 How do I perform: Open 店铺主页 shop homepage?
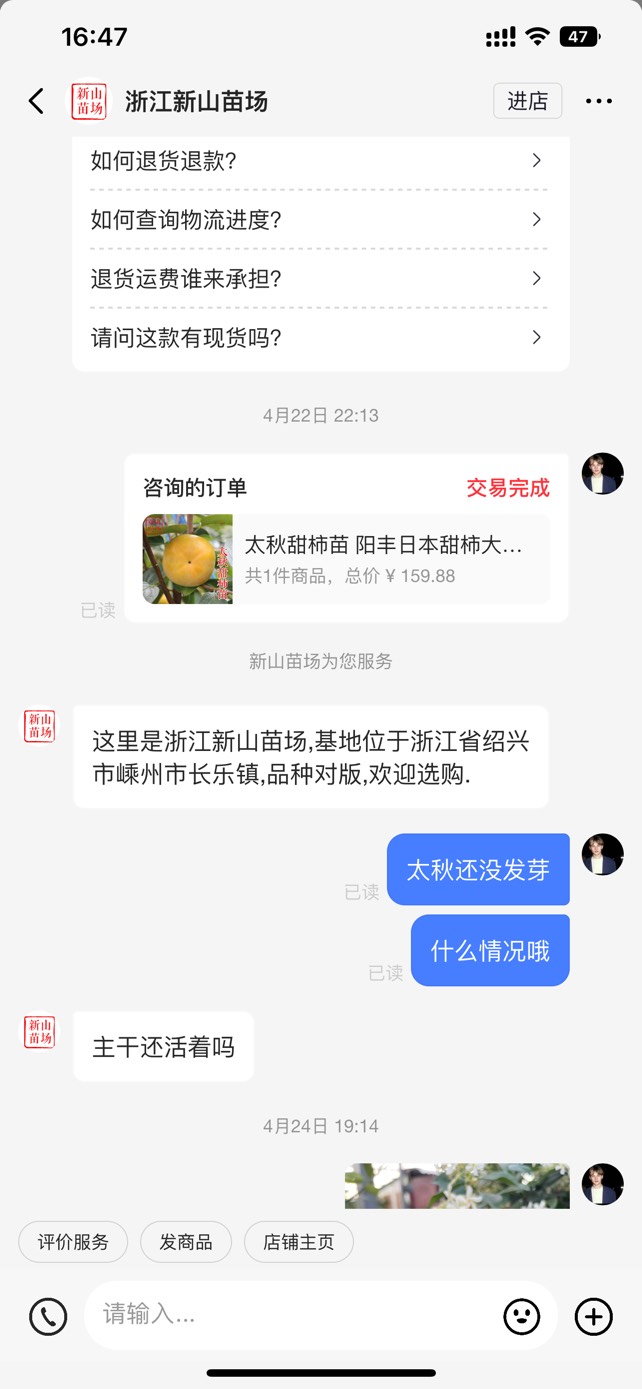pyautogui.click(x=298, y=1242)
